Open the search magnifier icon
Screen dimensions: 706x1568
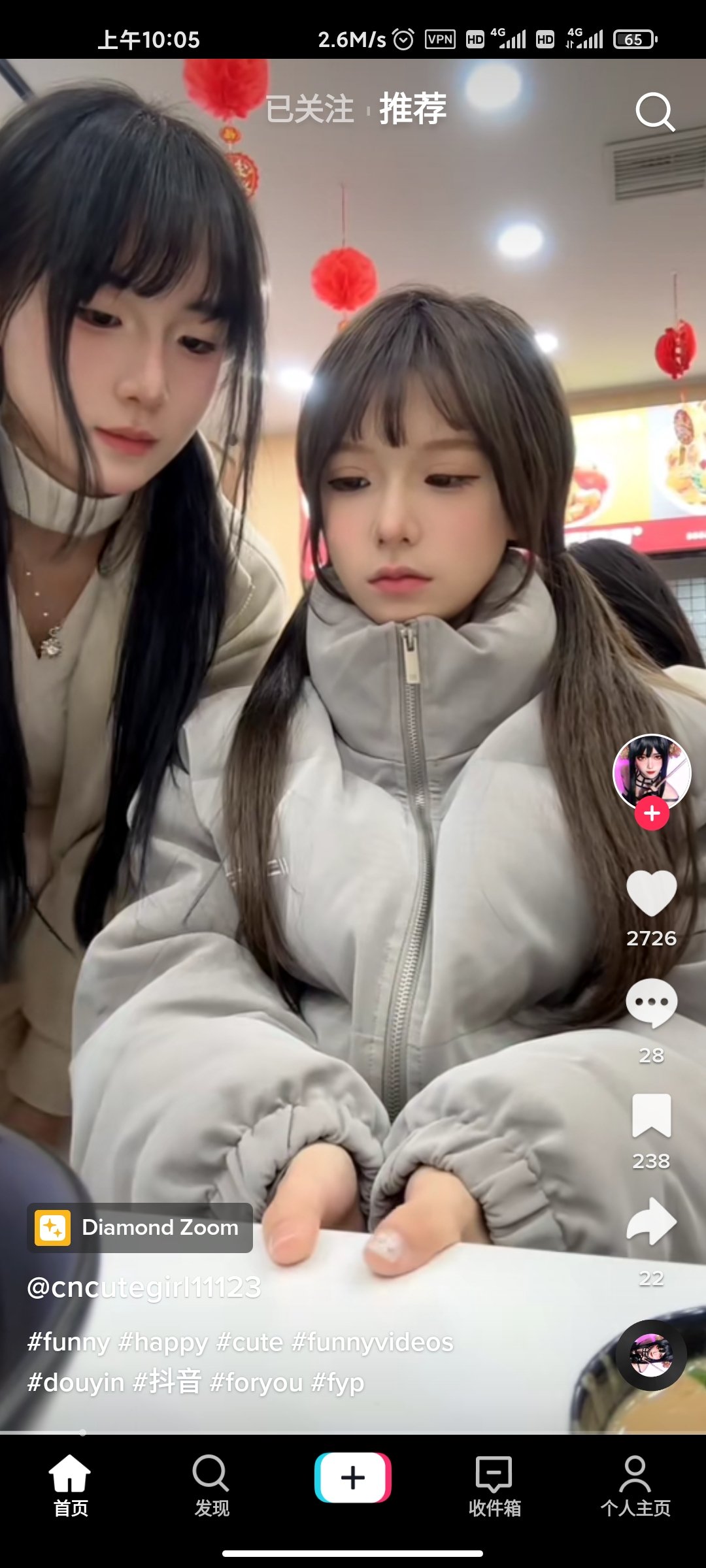pyautogui.click(x=655, y=112)
